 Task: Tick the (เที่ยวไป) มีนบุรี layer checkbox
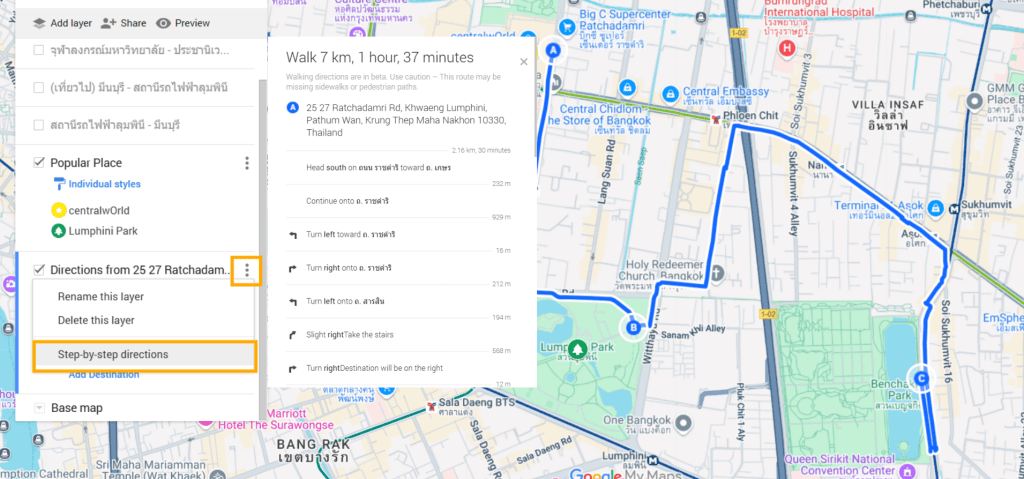point(38,87)
